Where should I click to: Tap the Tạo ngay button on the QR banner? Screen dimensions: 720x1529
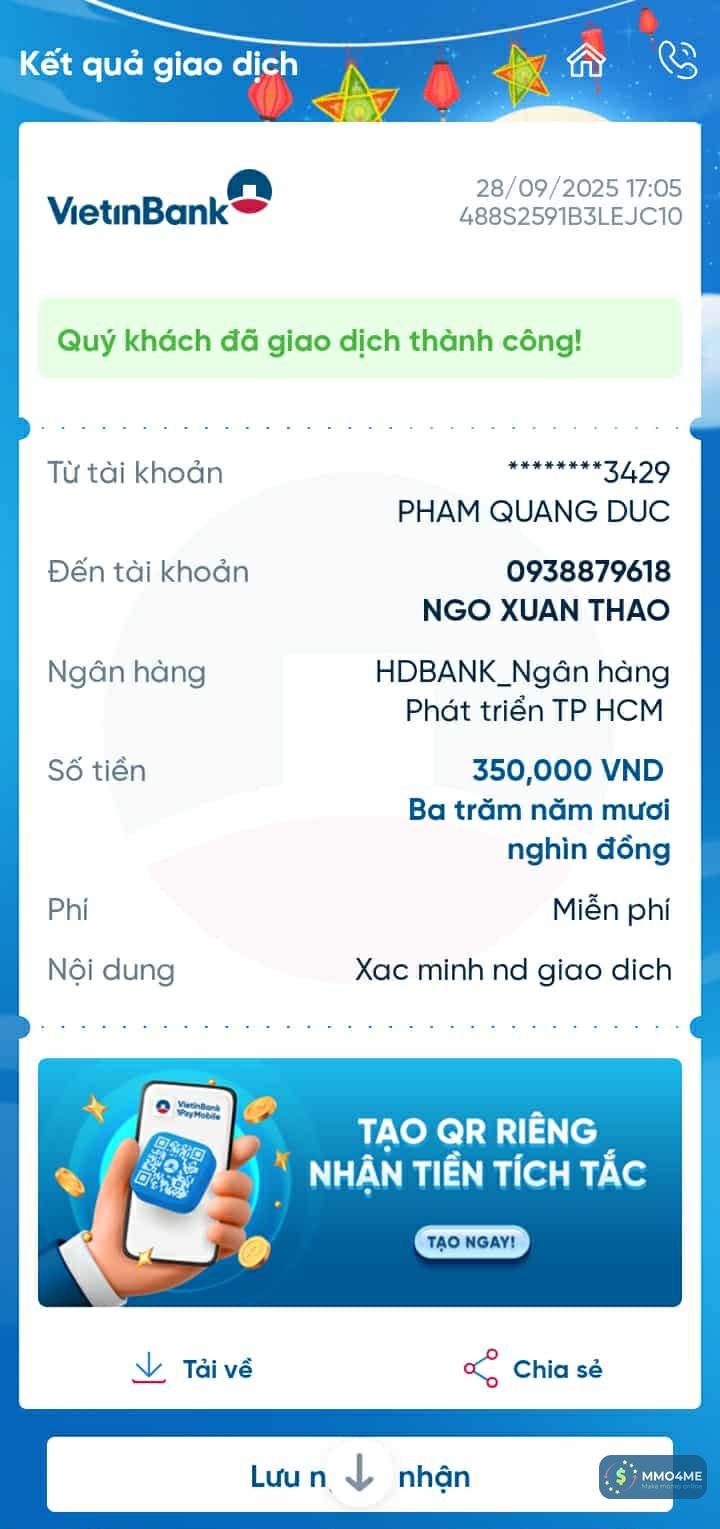471,1242
